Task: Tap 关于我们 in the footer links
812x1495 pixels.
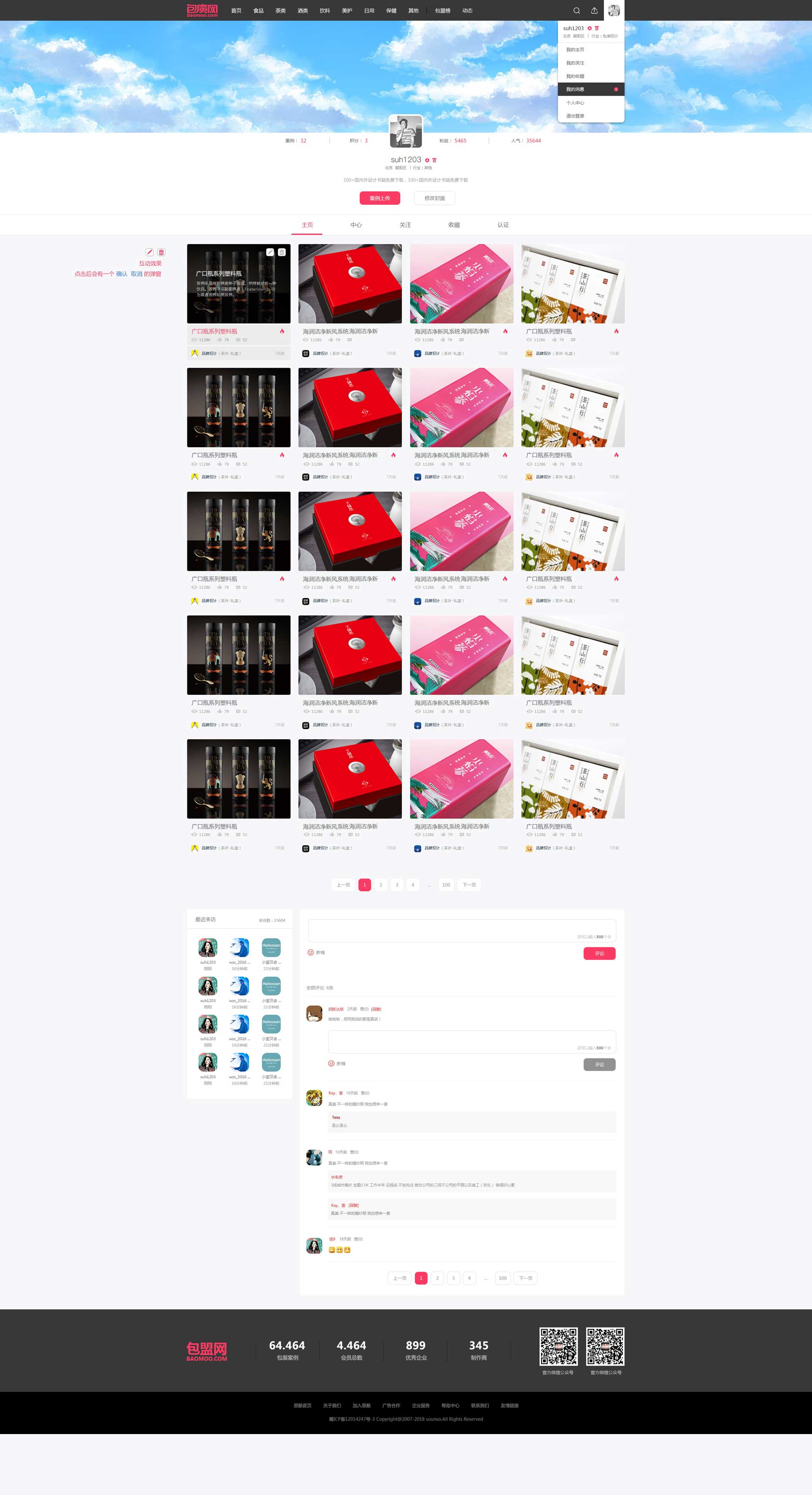Action: 332,1406
